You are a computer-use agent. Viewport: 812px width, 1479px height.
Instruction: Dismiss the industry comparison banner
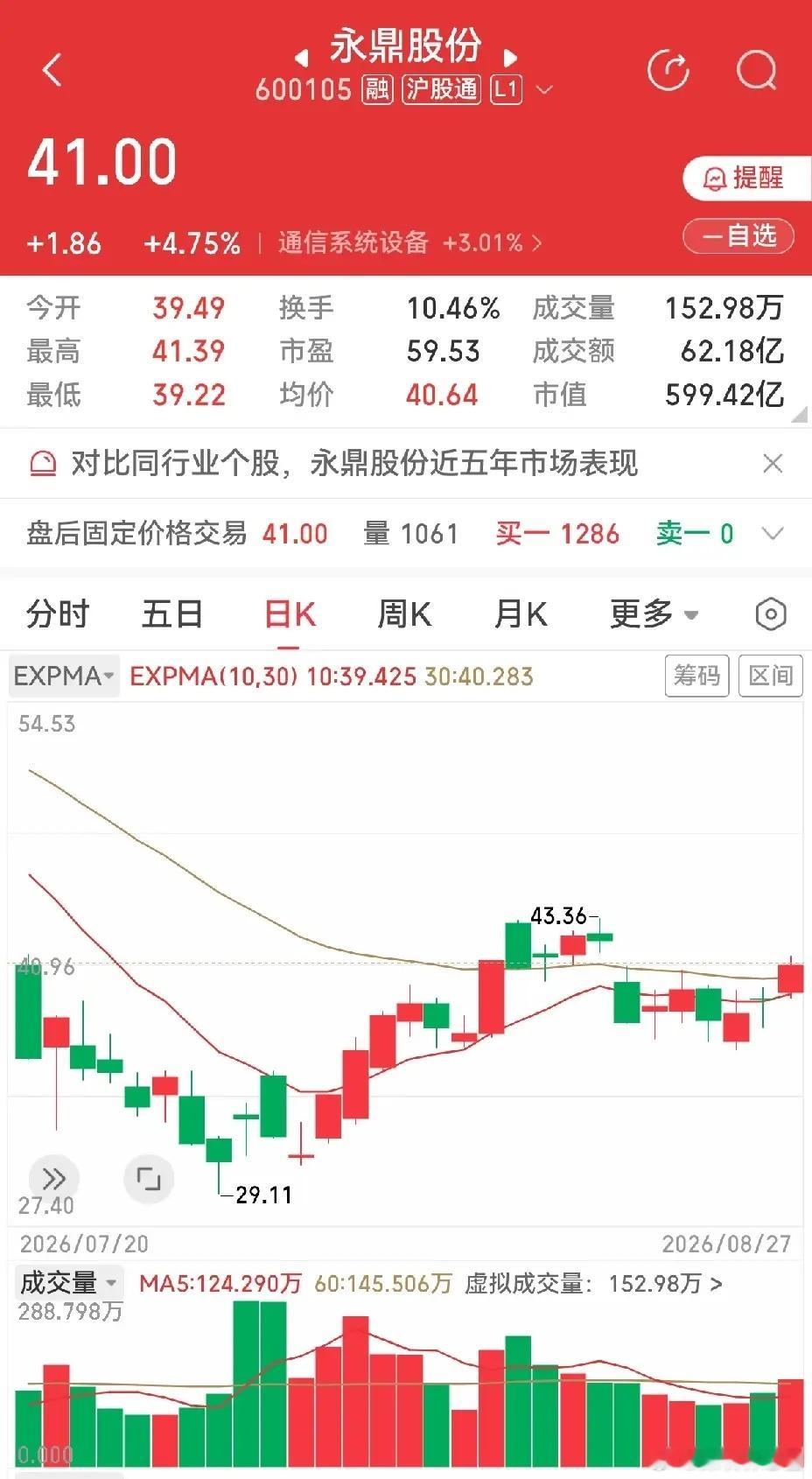coord(773,463)
